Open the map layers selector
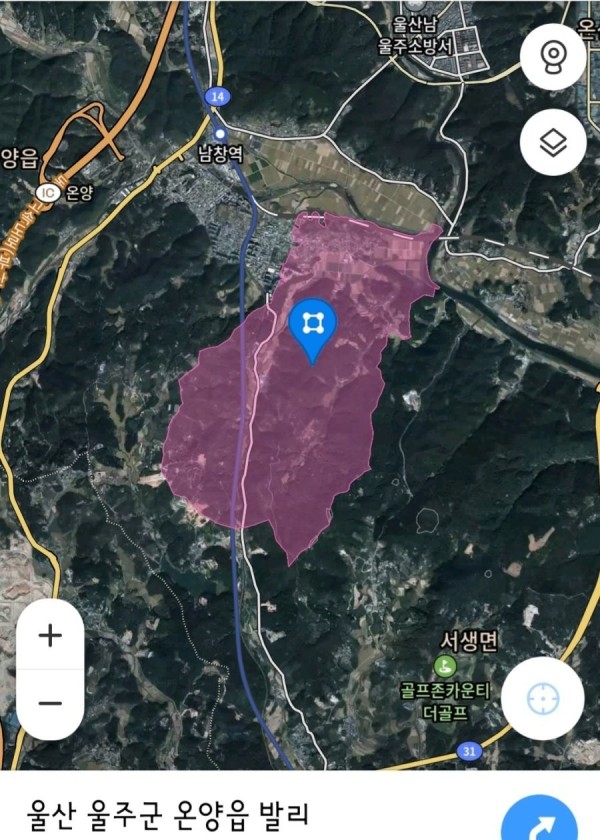 [553, 143]
